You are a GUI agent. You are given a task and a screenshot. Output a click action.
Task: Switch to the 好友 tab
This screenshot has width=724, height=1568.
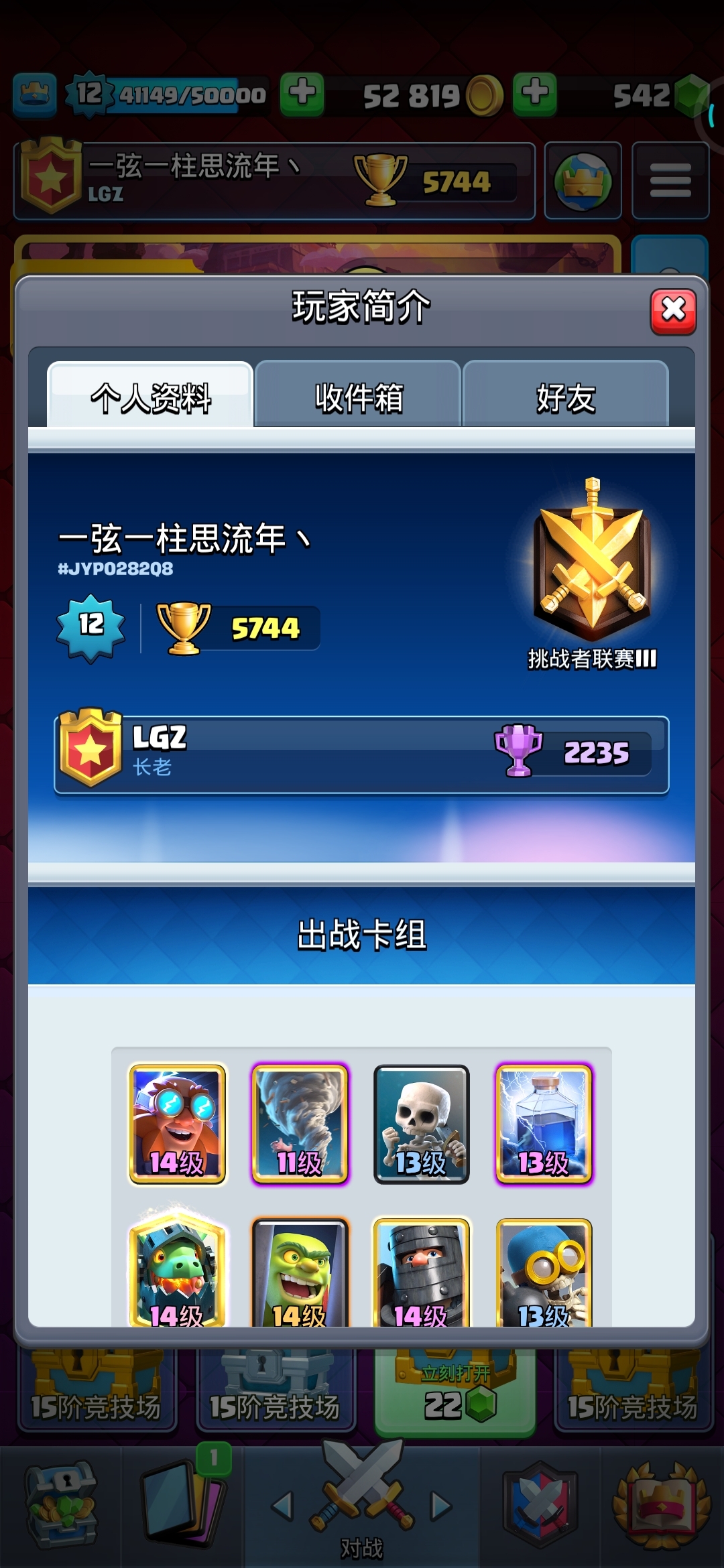point(565,397)
